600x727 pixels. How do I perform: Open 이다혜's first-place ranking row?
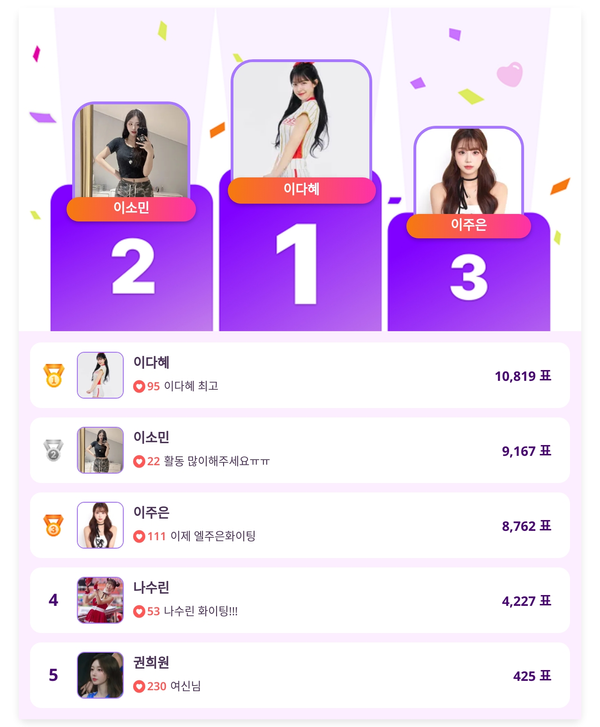click(300, 375)
